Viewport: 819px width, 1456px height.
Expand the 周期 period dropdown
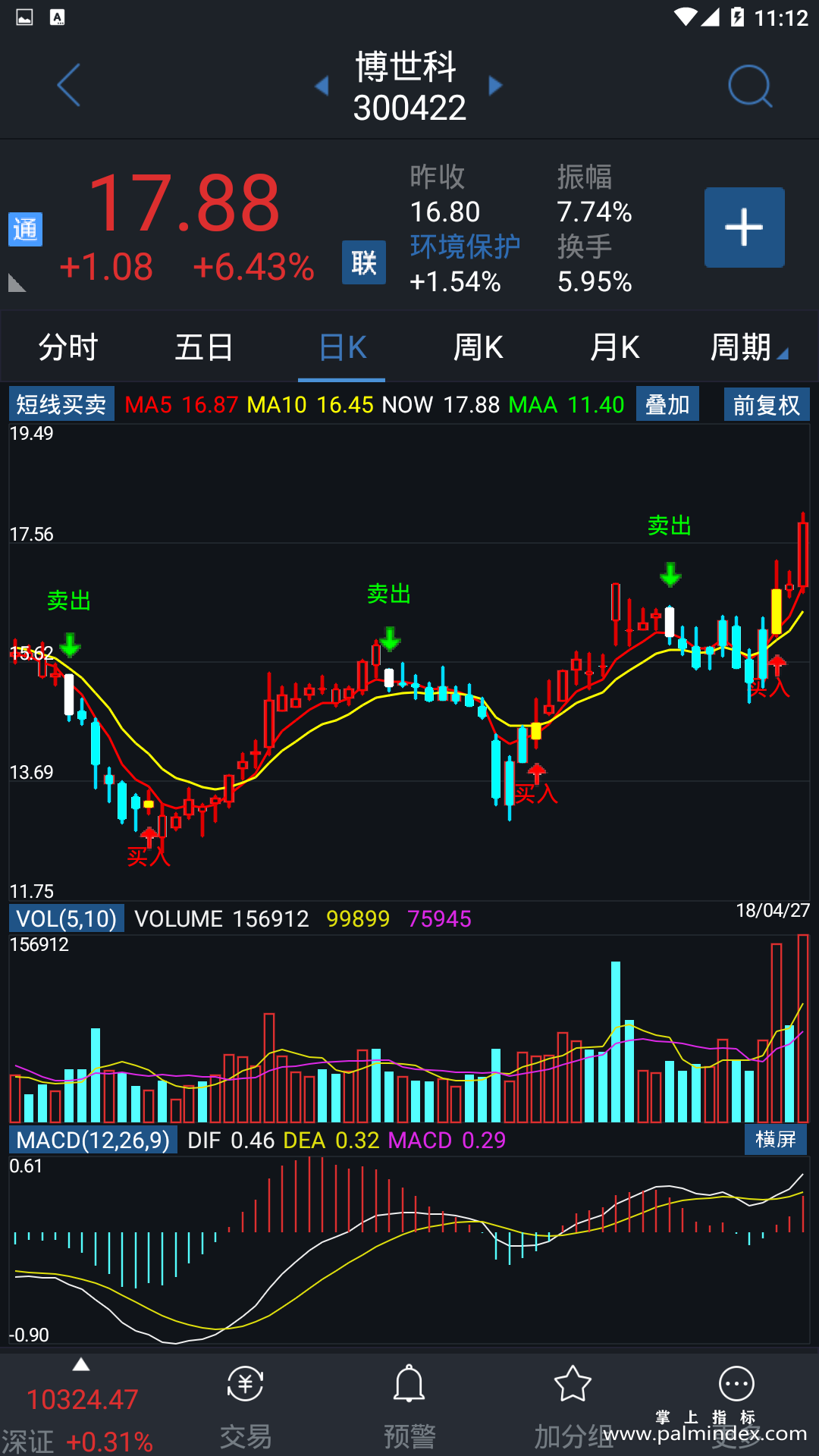click(748, 347)
